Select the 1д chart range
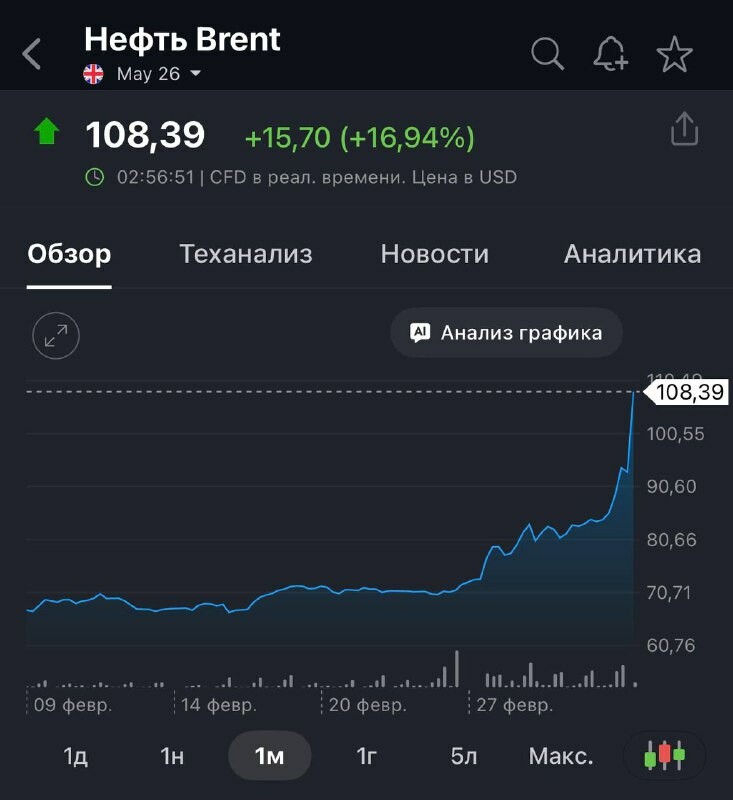The width and height of the screenshot is (733, 800). click(76, 756)
